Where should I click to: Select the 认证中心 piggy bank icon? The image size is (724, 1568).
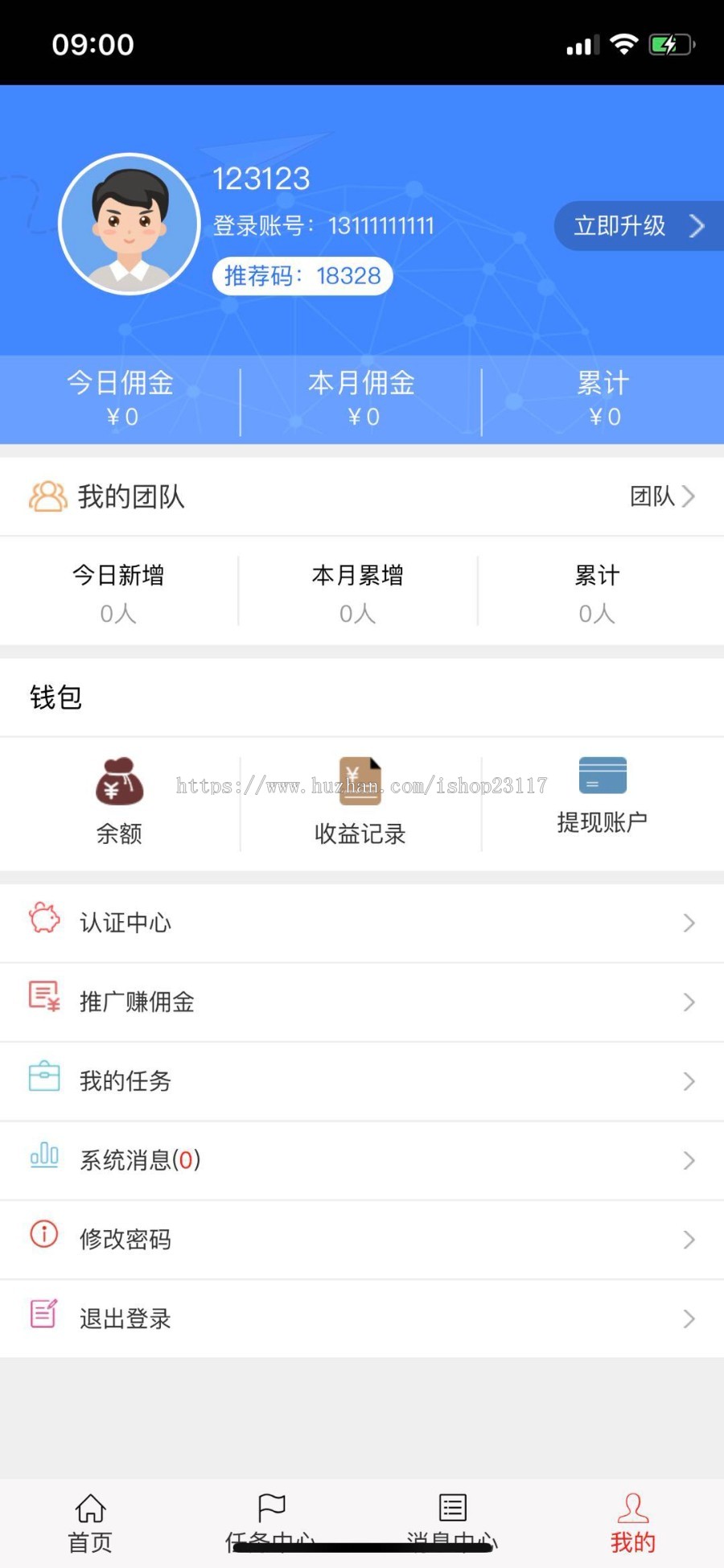(x=43, y=922)
